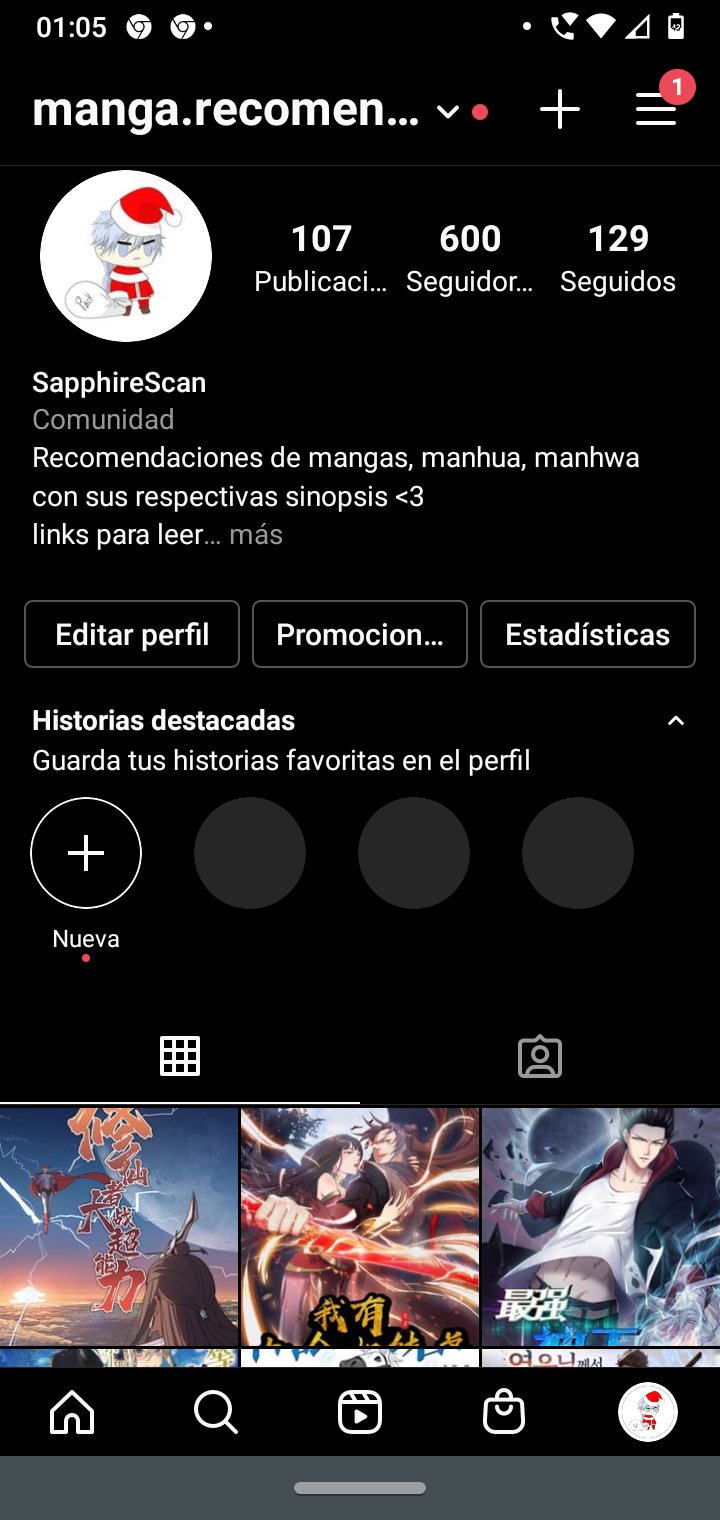Screen dimensions: 720x1520
Task: Open the Seguidos list
Action: click(618, 258)
